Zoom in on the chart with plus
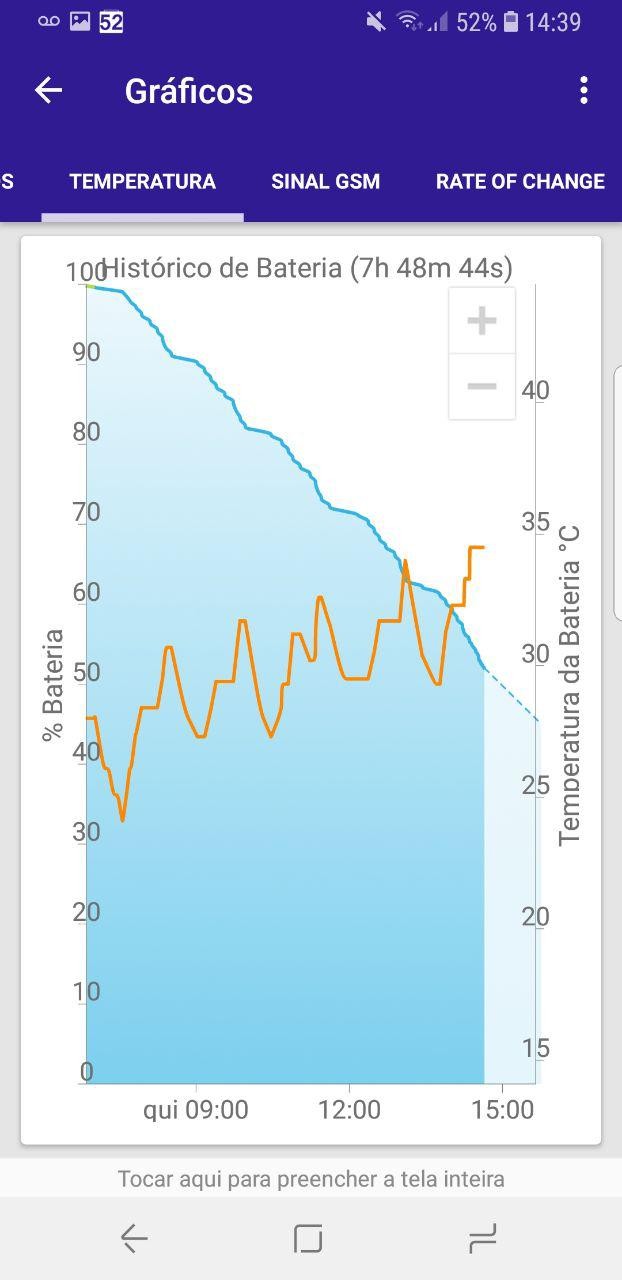This screenshot has height=1280, width=622. pos(482,321)
